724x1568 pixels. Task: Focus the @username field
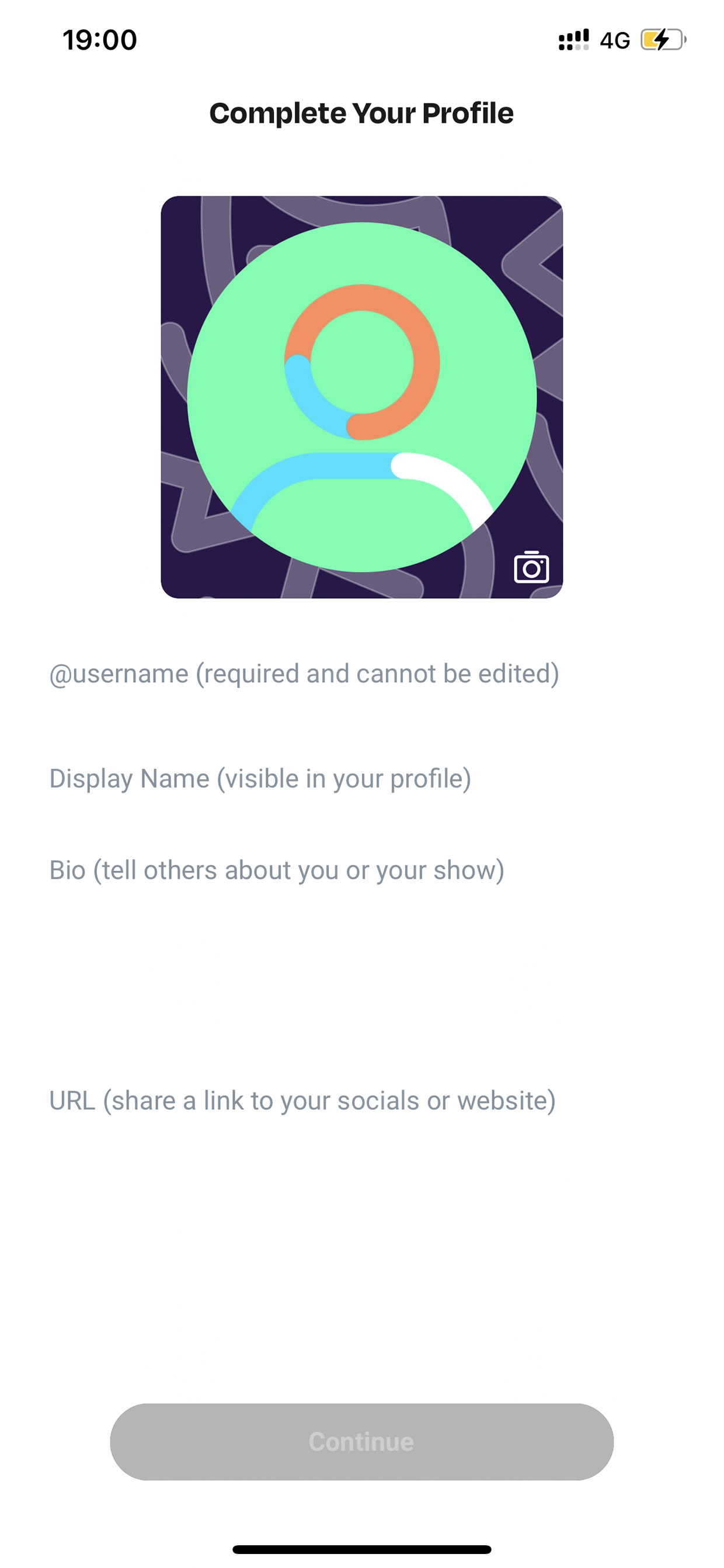(362, 674)
